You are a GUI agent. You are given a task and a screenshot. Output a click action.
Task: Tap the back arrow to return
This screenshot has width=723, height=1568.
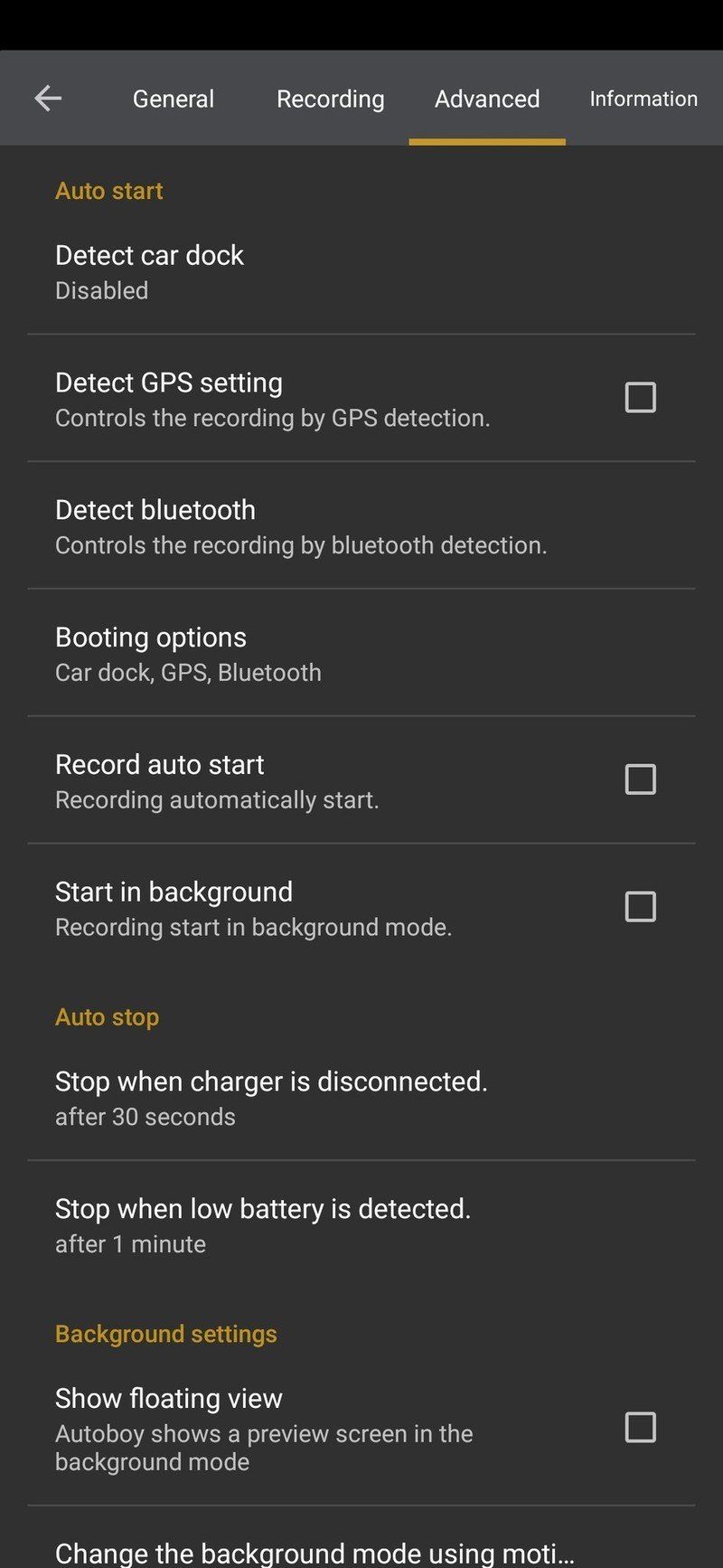[x=47, y=98]
